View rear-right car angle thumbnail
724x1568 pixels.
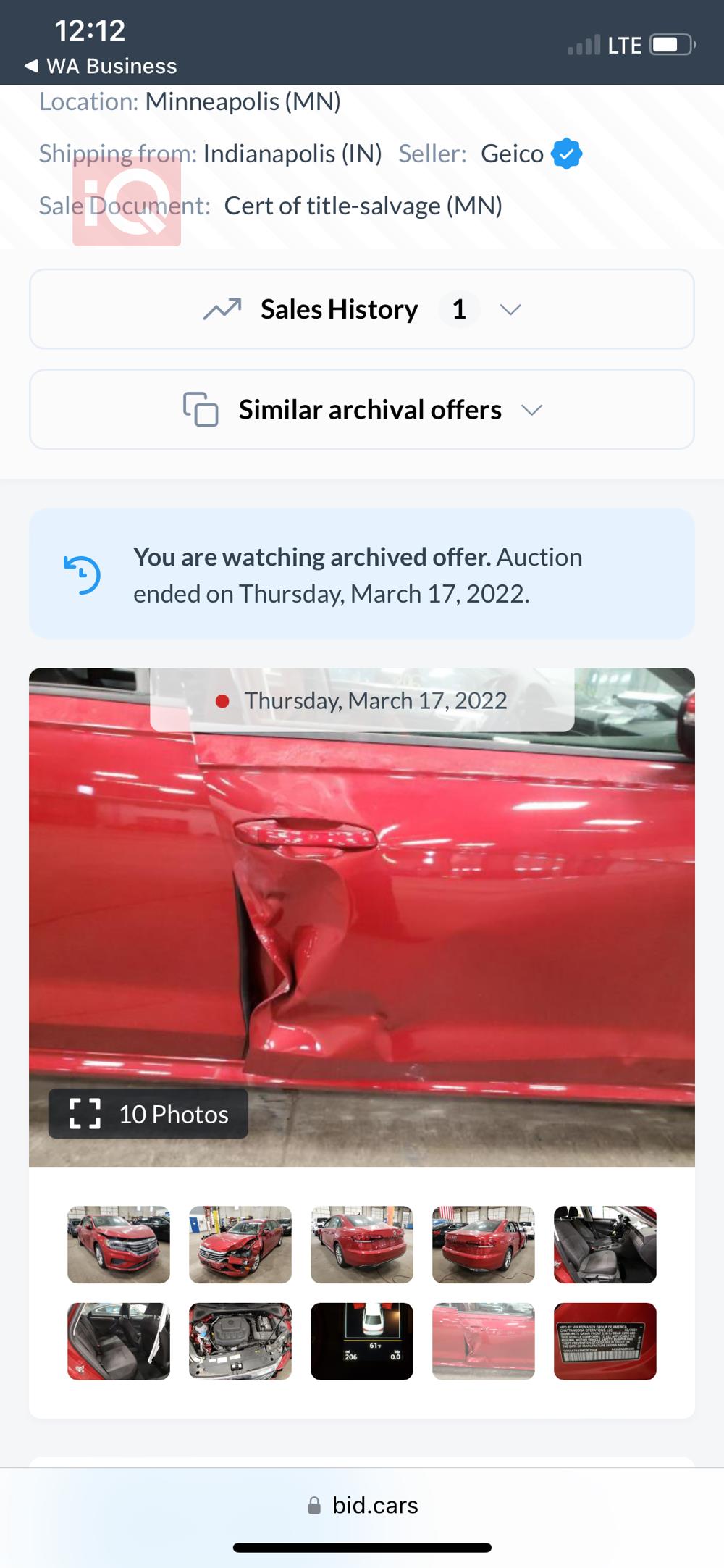pyautogui.click(x=484, y=1244)
